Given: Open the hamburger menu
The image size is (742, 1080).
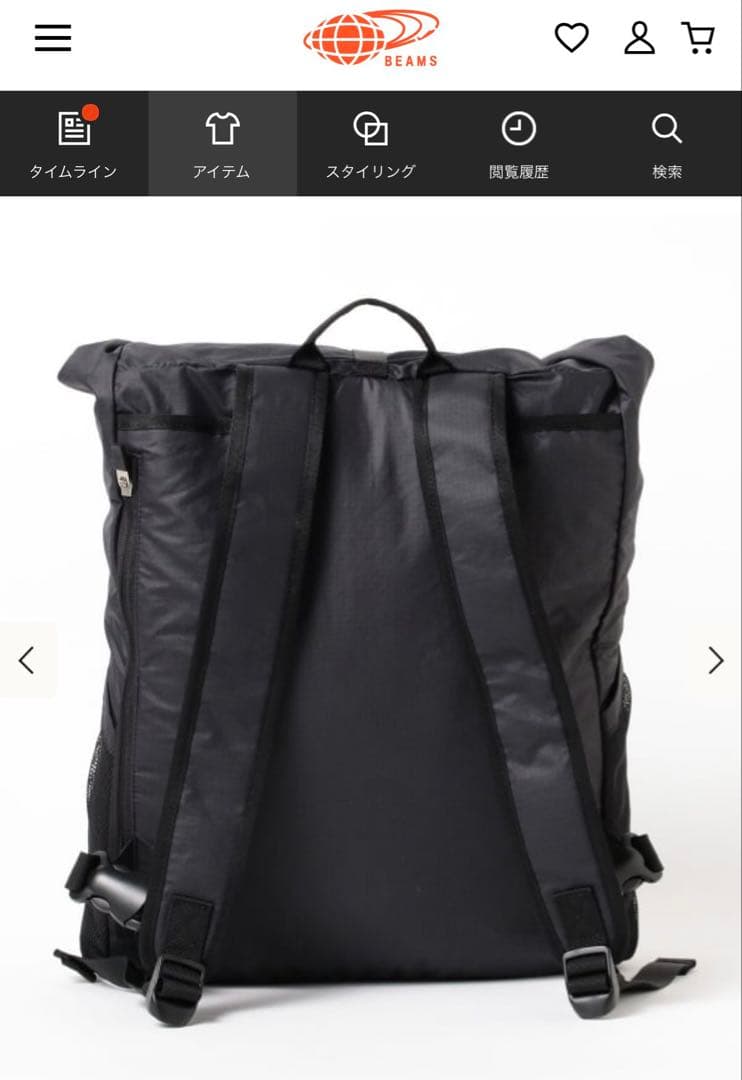Looking at the screenshot, I should pos(53,38).
